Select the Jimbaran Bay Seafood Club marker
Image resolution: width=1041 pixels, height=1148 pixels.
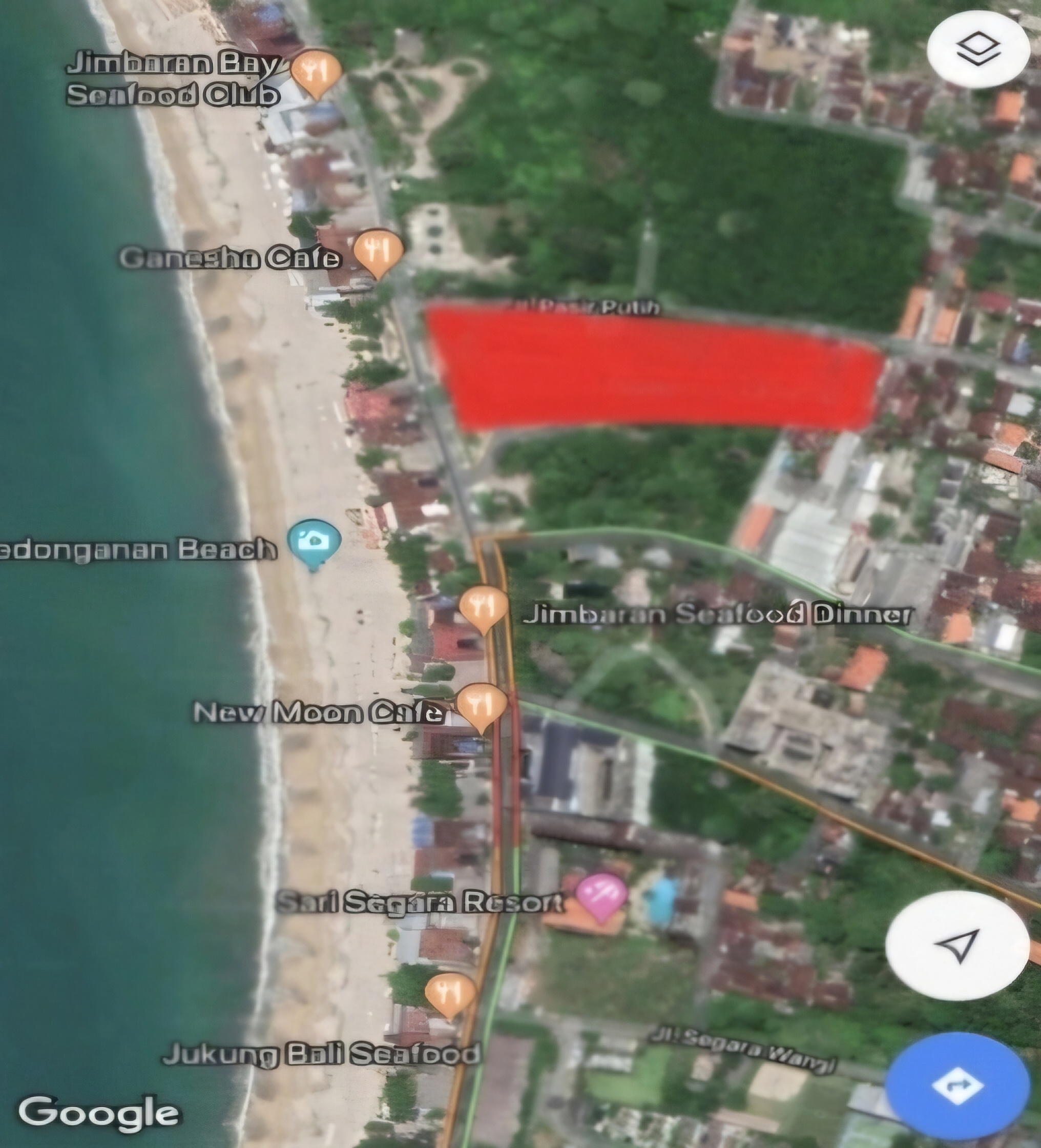pyautogui.click(x=316, y=72)
